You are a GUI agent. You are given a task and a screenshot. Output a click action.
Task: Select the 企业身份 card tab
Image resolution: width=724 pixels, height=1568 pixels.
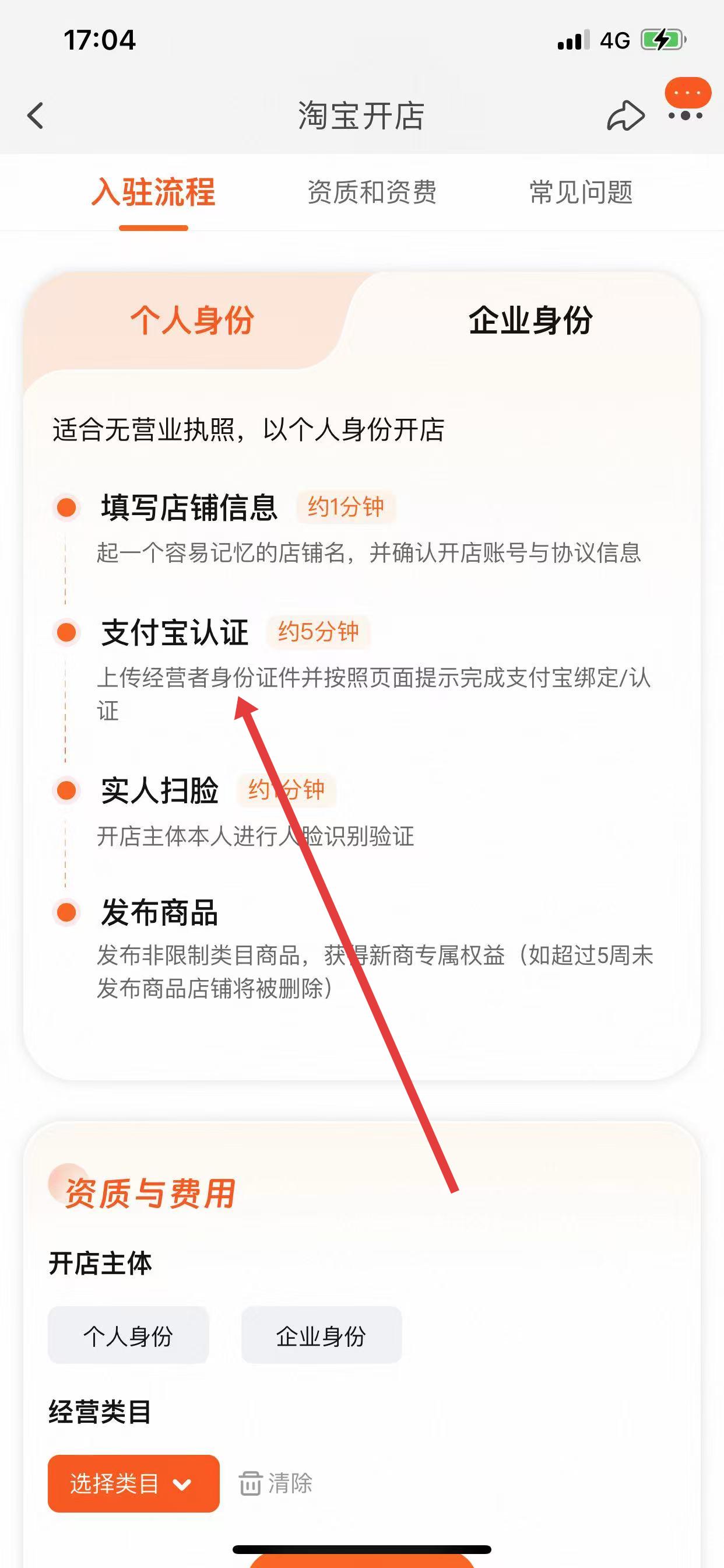530,320
